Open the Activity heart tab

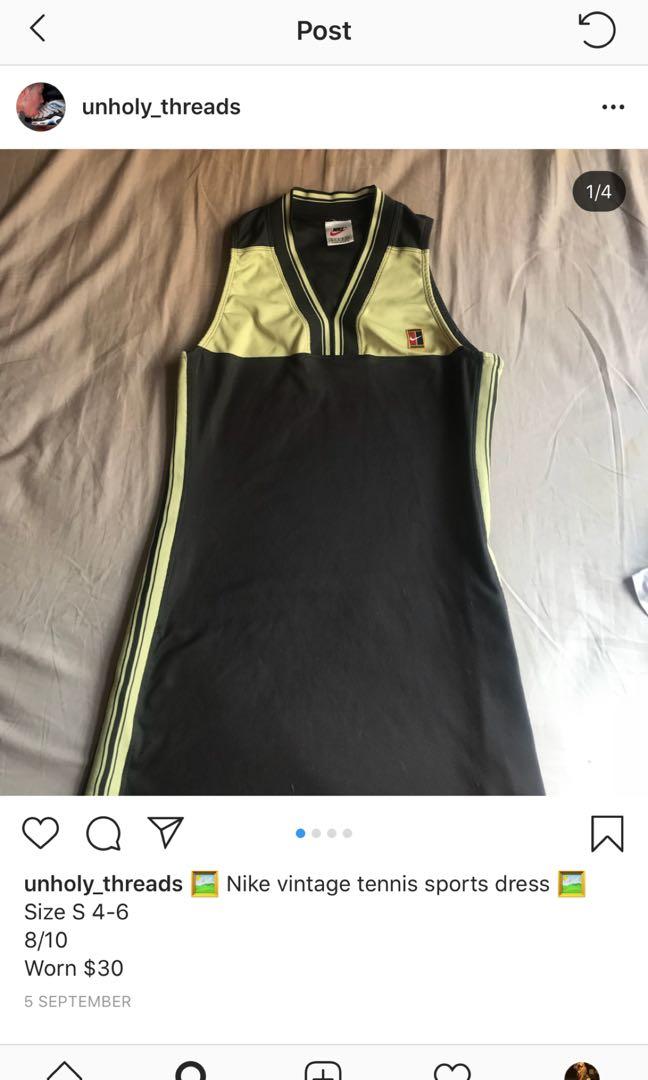(452, 1070)
